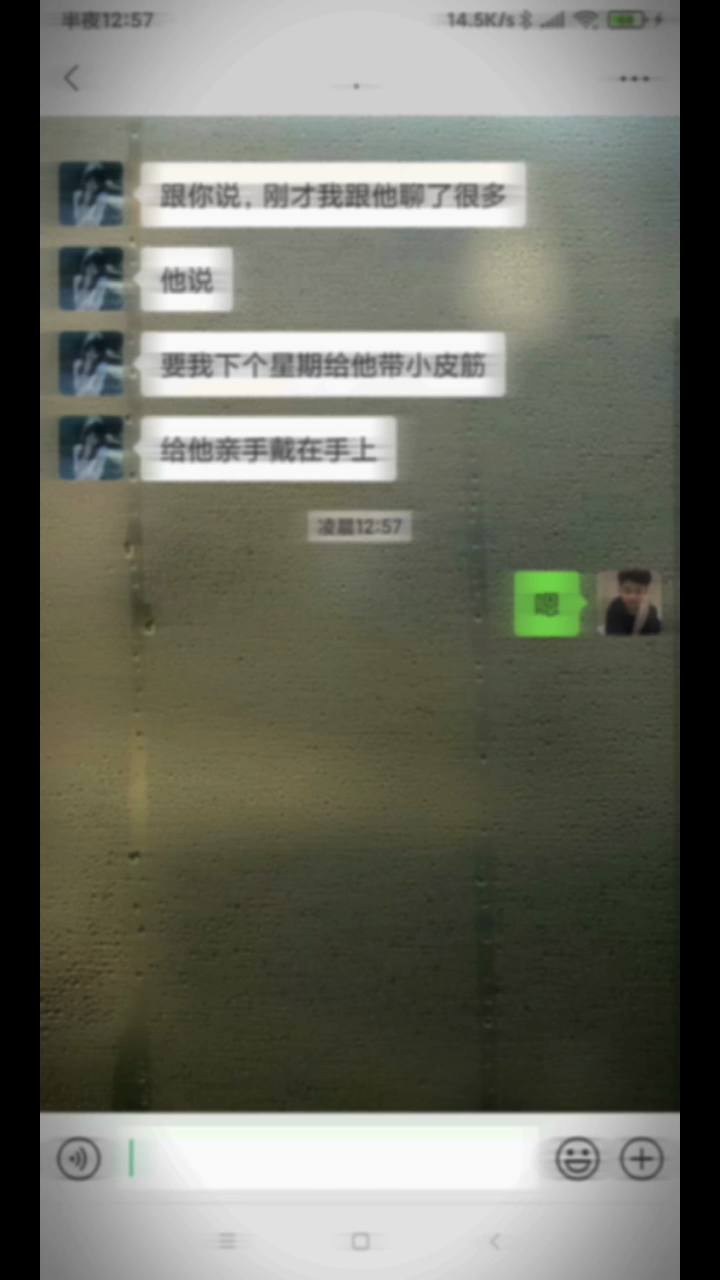Switch to voice message input
Screen dimensions: 720x1280
click(79, 1159)
